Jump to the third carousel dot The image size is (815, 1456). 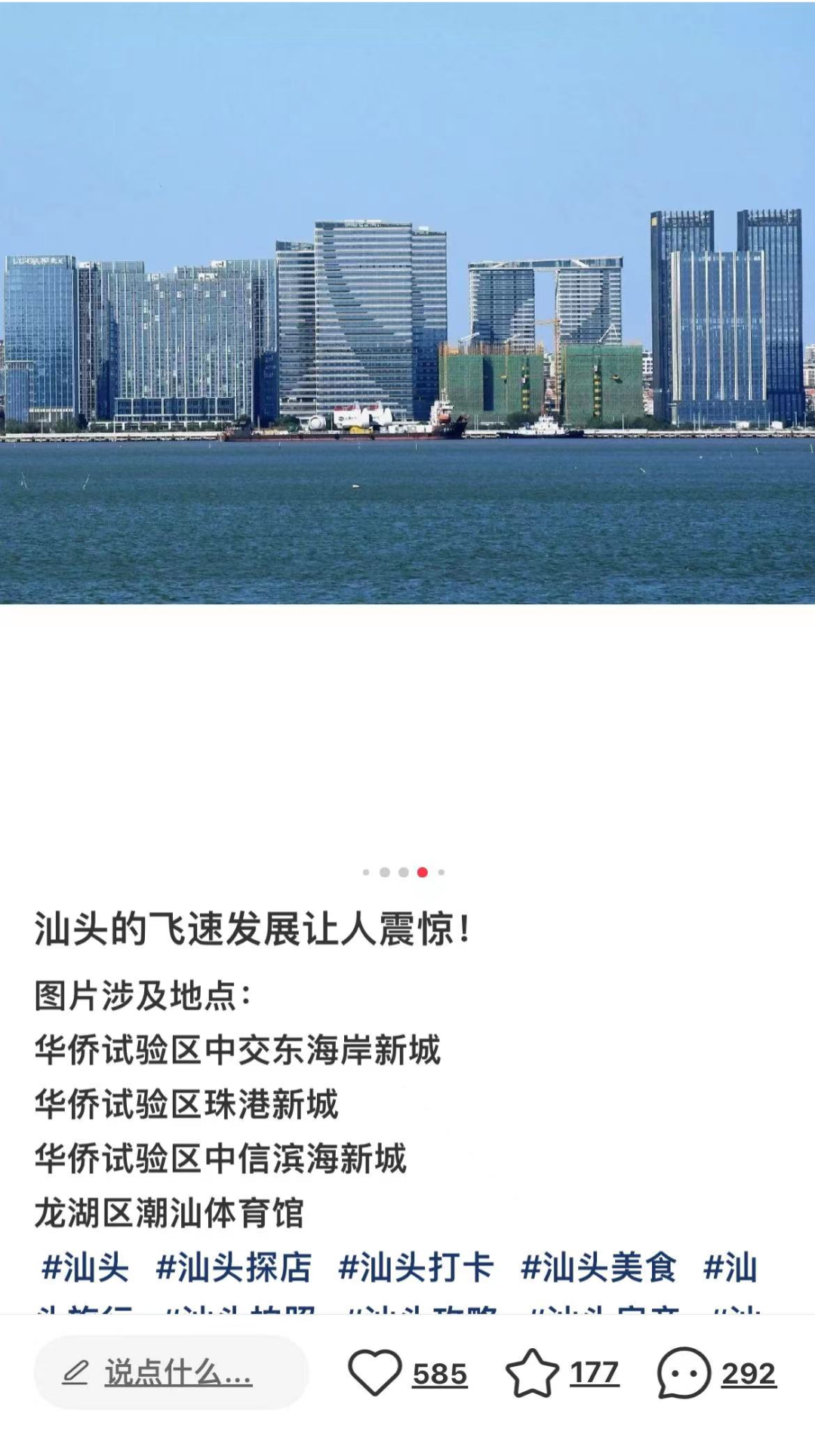coord(403,871)
